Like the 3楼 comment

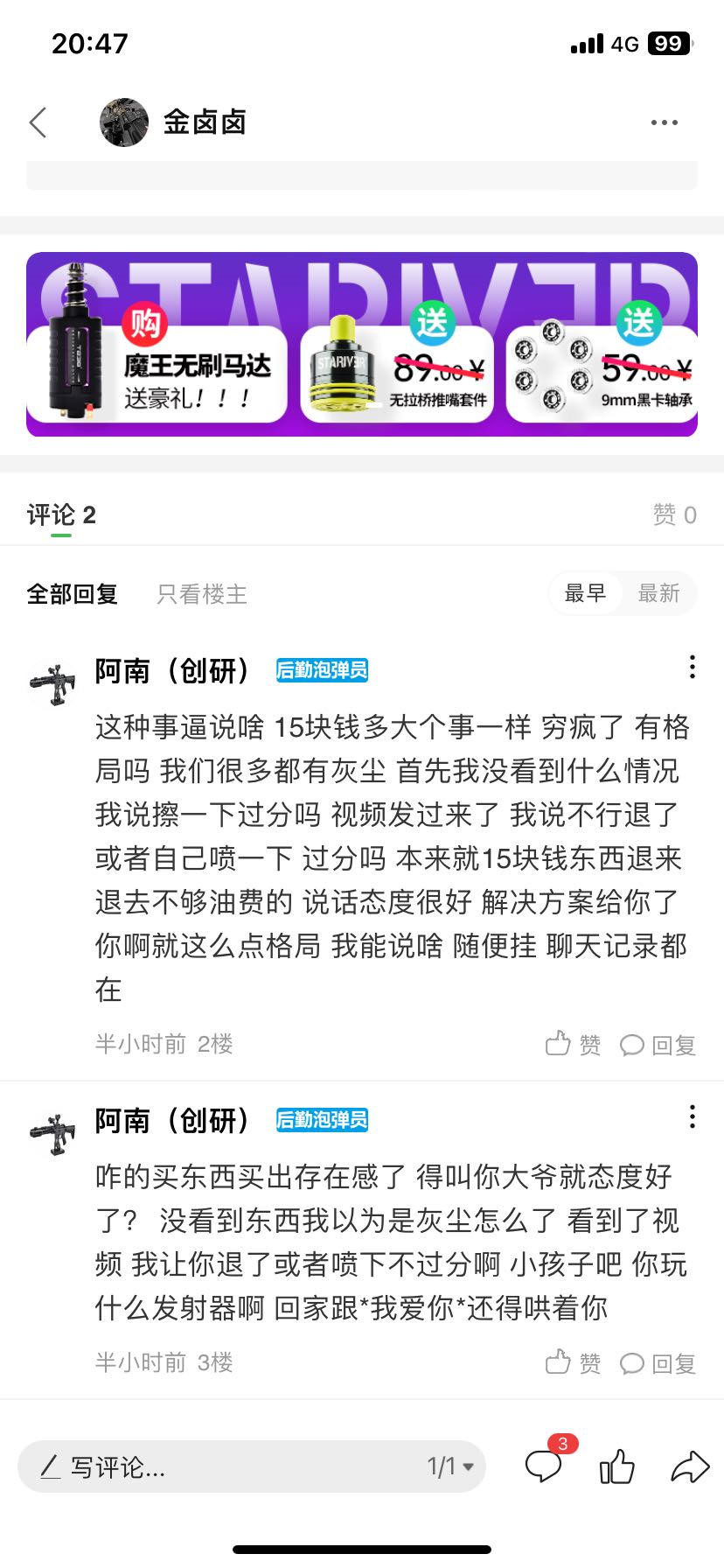point(573,1362)
